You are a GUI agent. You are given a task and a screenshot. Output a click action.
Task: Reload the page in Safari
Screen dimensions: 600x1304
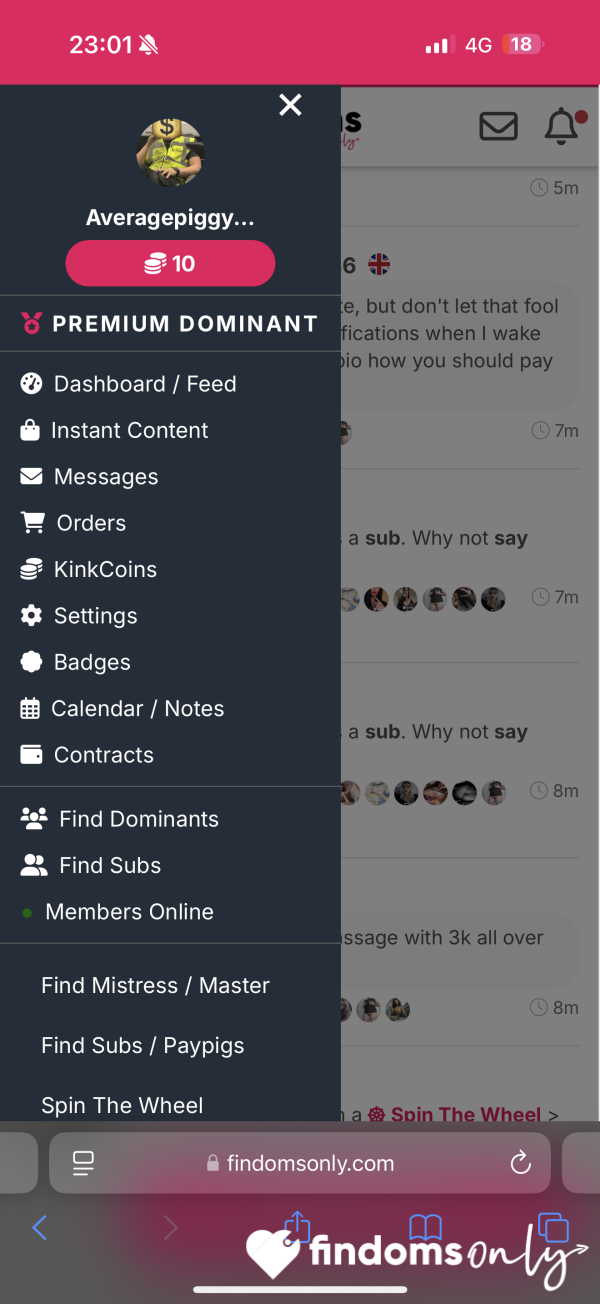pyautogui.click(x=520, y=1163)
